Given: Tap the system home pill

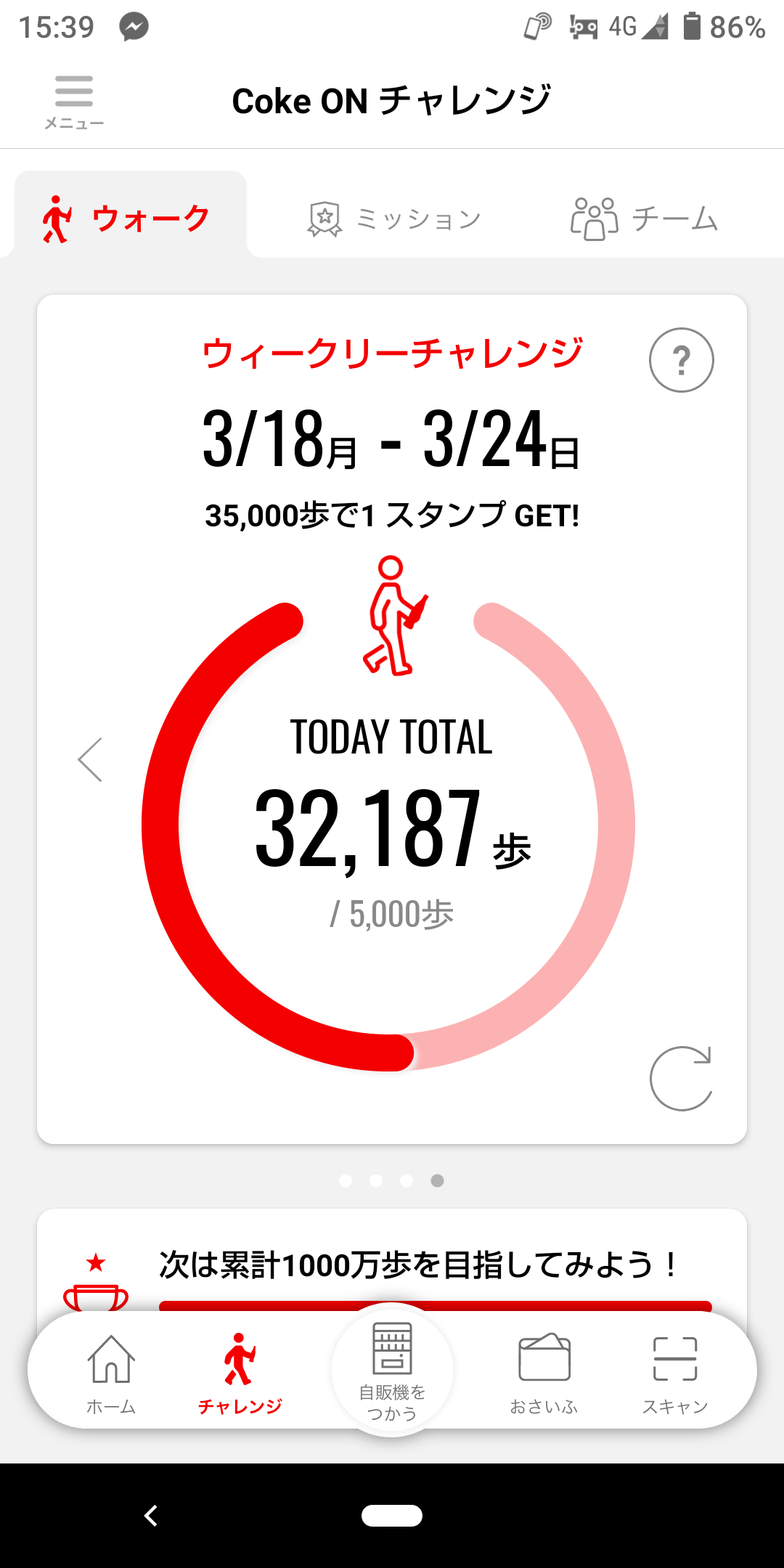Looking at the screenshot, I should tap(392, 1516).
